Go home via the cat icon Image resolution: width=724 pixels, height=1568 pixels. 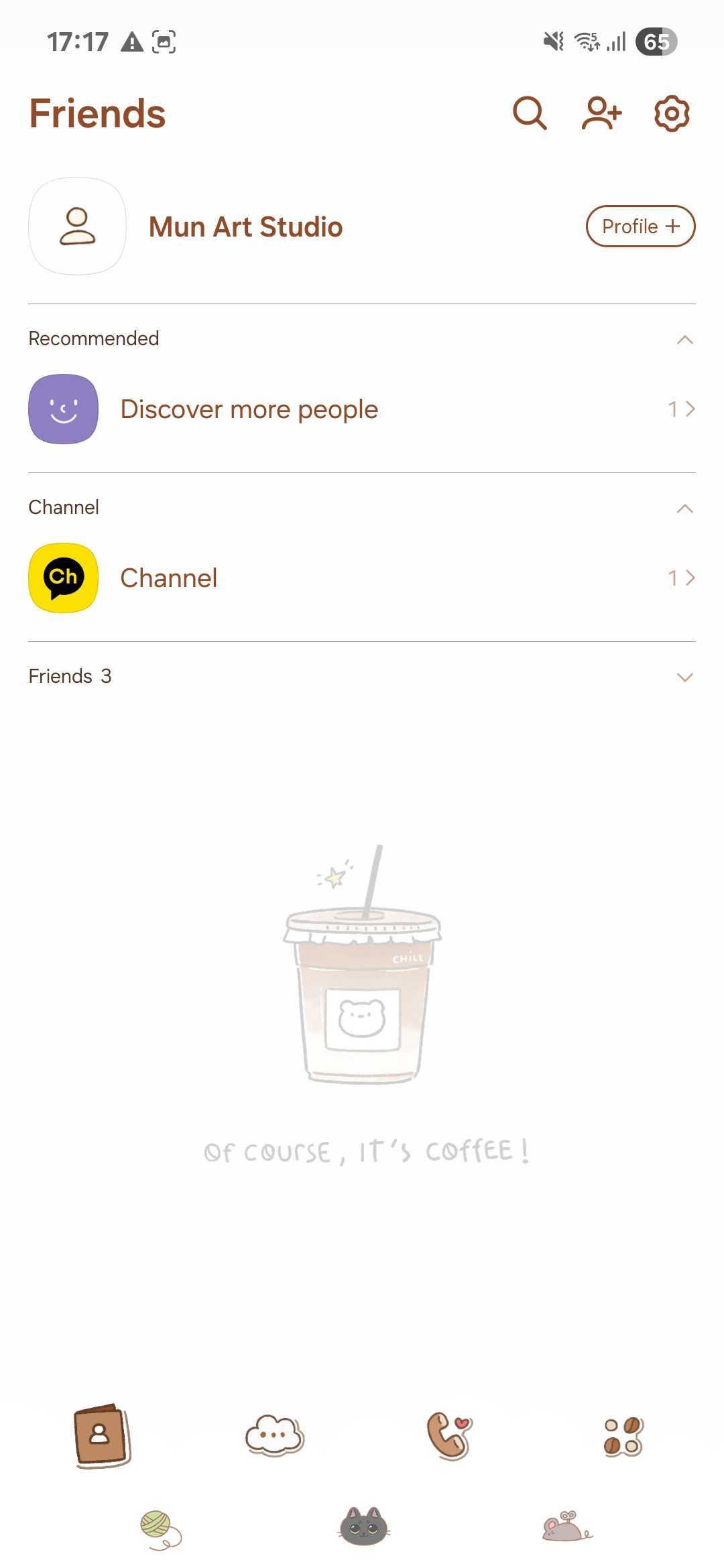(x=363, y=1526)
